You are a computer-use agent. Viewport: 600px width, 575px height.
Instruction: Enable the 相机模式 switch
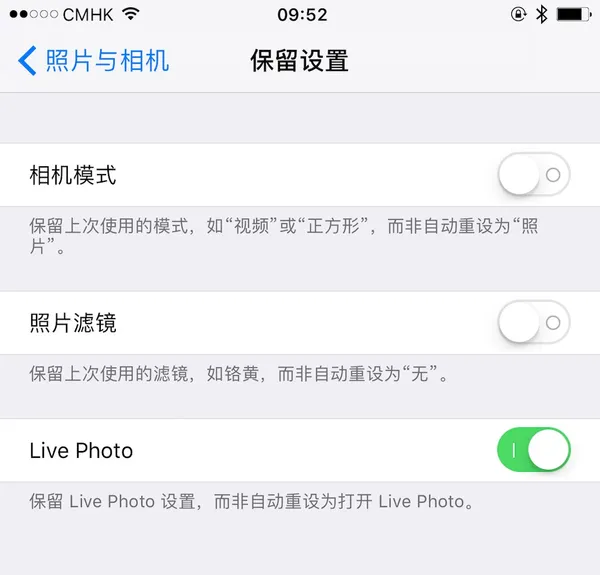click(533, 175)
